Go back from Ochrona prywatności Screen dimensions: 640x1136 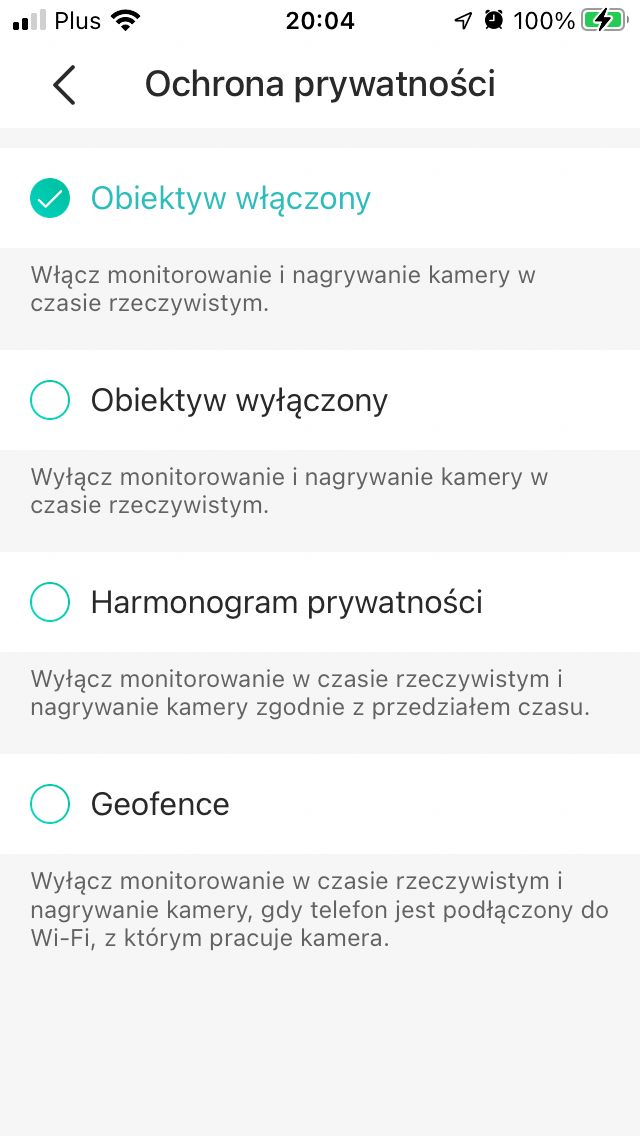click(64, 85)
